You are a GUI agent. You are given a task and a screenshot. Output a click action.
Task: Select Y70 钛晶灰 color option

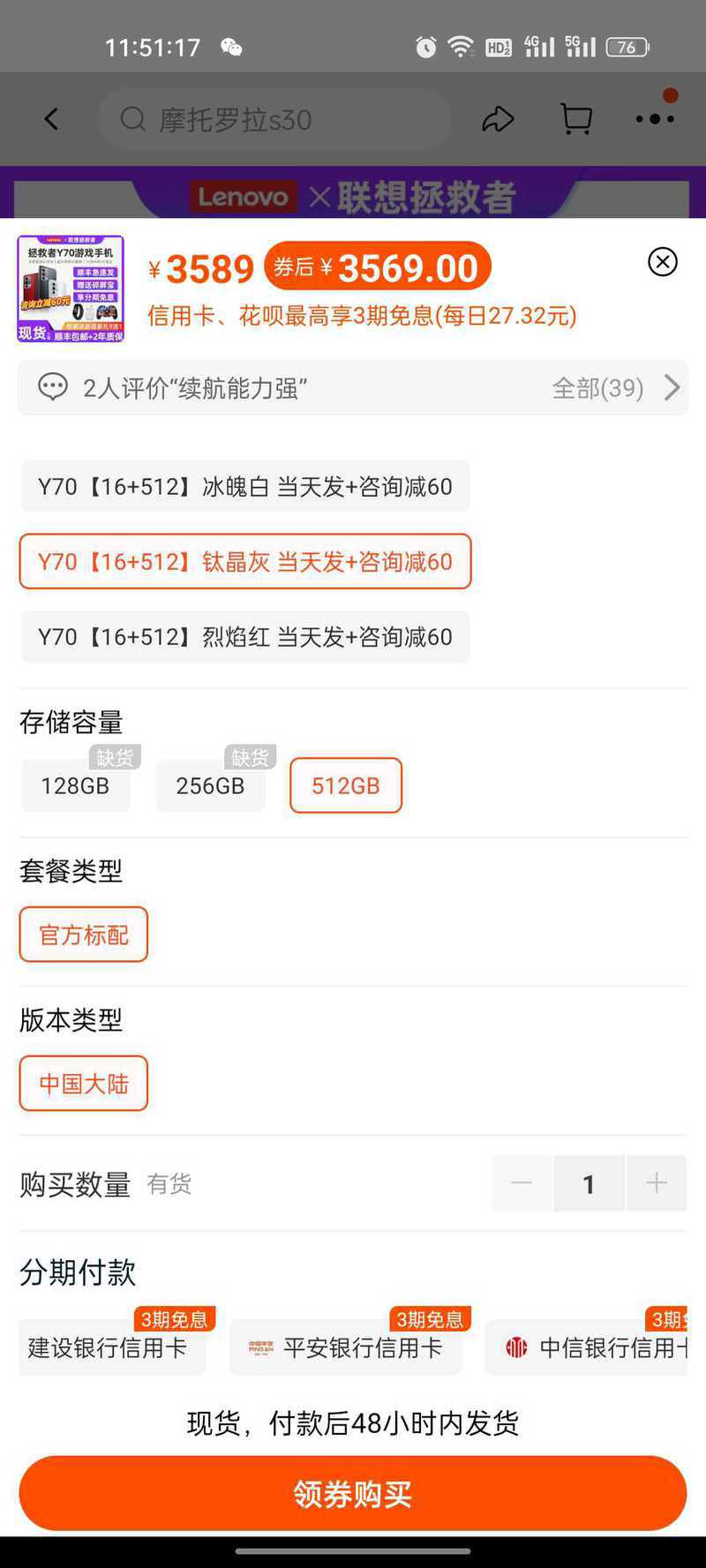point(245,561)
